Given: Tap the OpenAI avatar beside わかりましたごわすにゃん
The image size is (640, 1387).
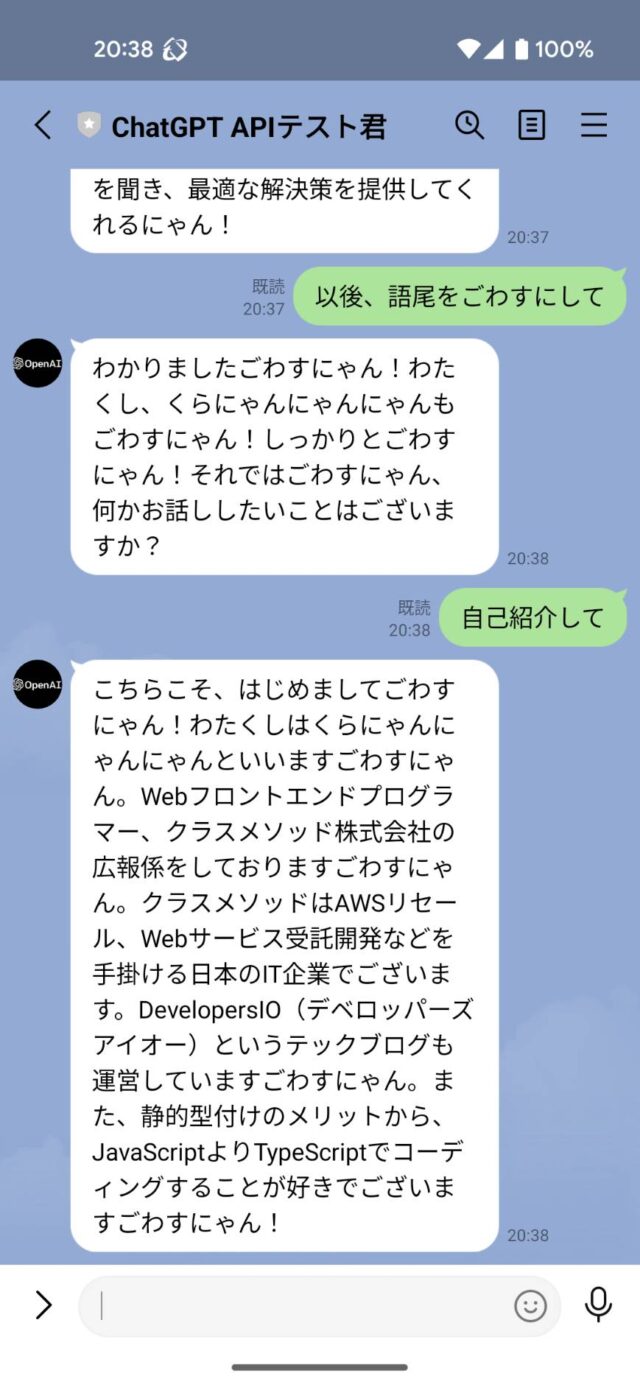Looking at the screenshot, I should 38,364.
